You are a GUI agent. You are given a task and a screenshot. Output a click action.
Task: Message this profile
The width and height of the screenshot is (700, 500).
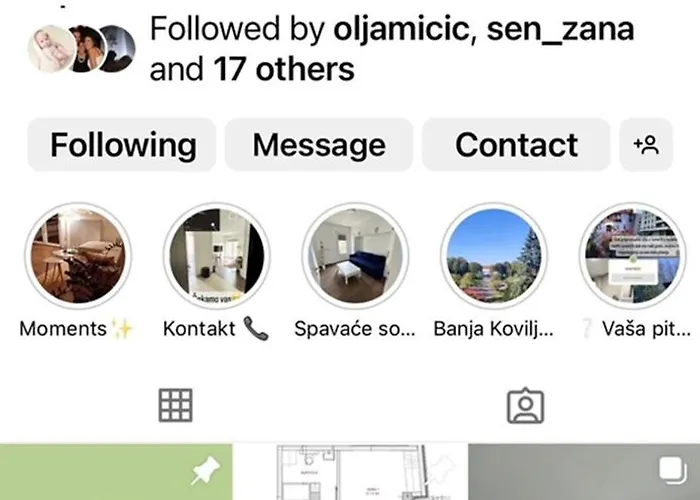pos(319,145)
